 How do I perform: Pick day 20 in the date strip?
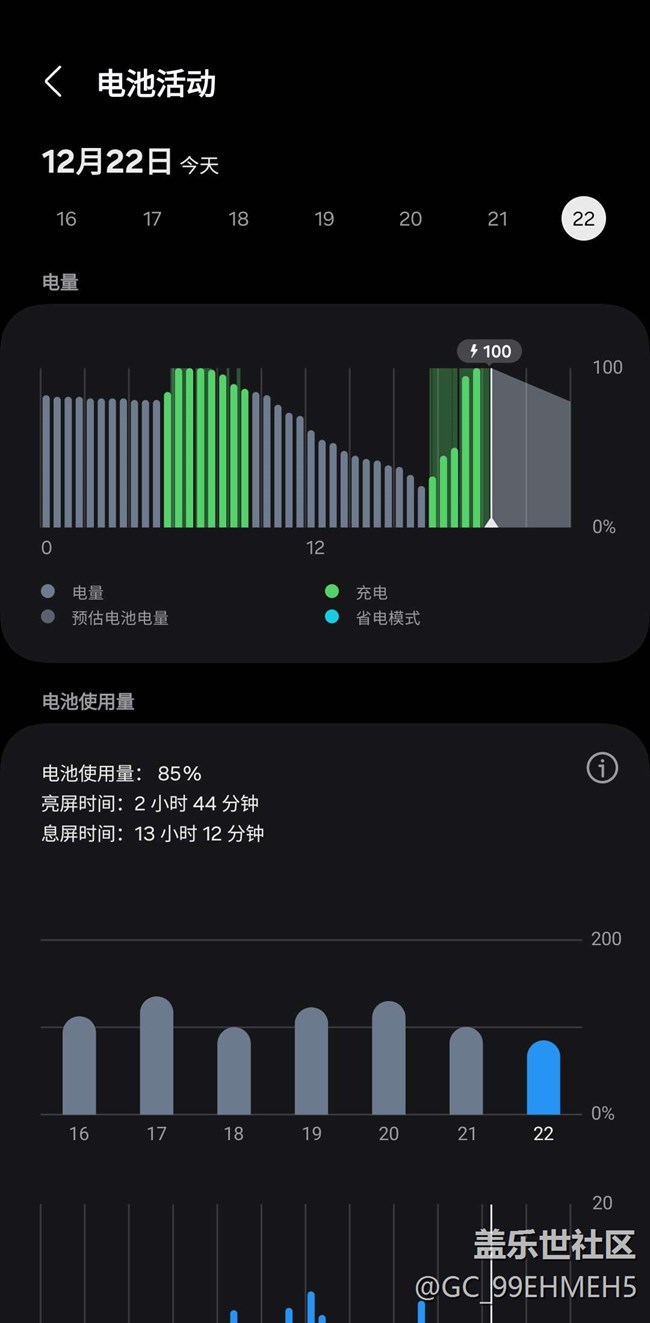(411, 219)
